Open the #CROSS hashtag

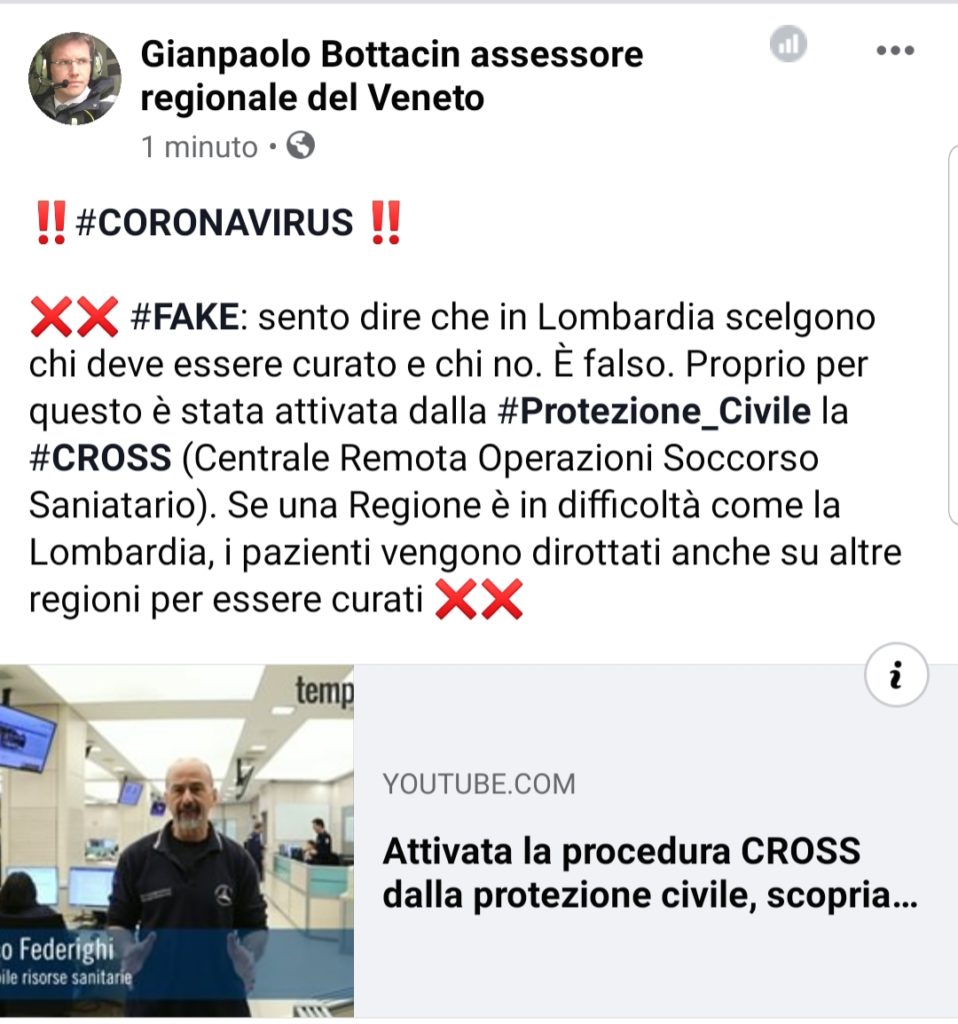[101, 460]
